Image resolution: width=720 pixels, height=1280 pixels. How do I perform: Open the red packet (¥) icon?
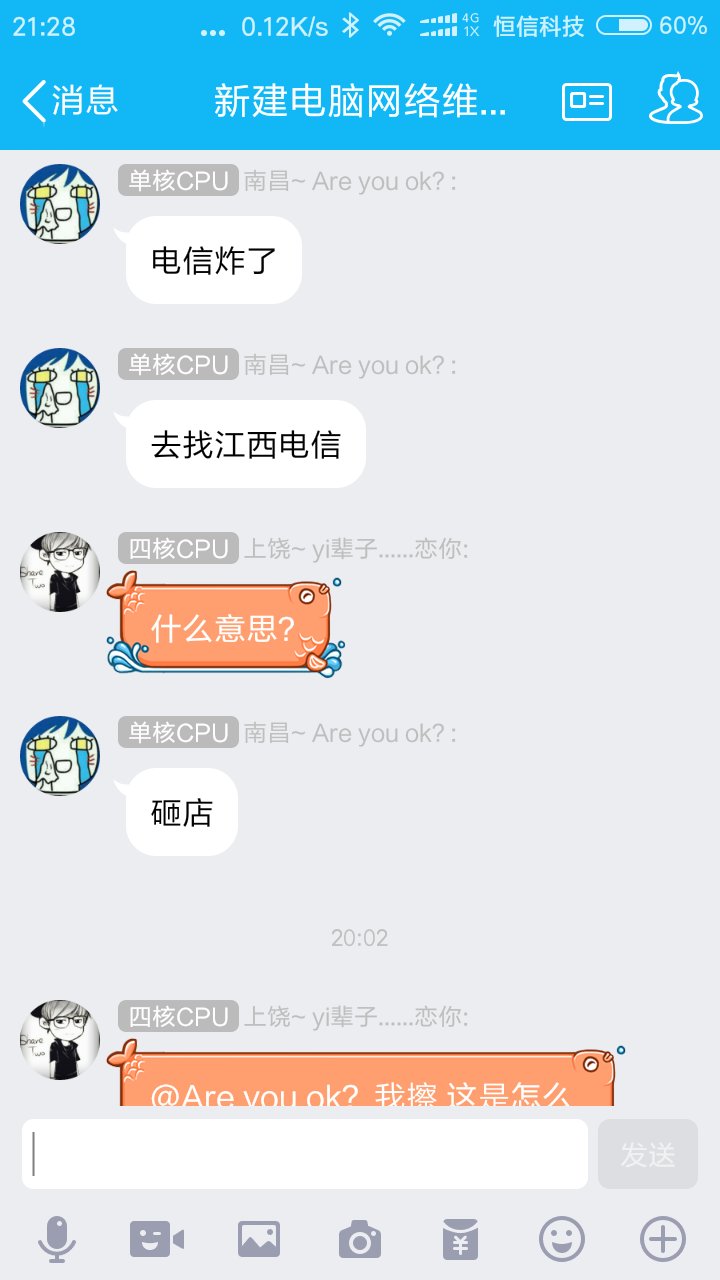pyautogui.click(x=460, y=1237)
